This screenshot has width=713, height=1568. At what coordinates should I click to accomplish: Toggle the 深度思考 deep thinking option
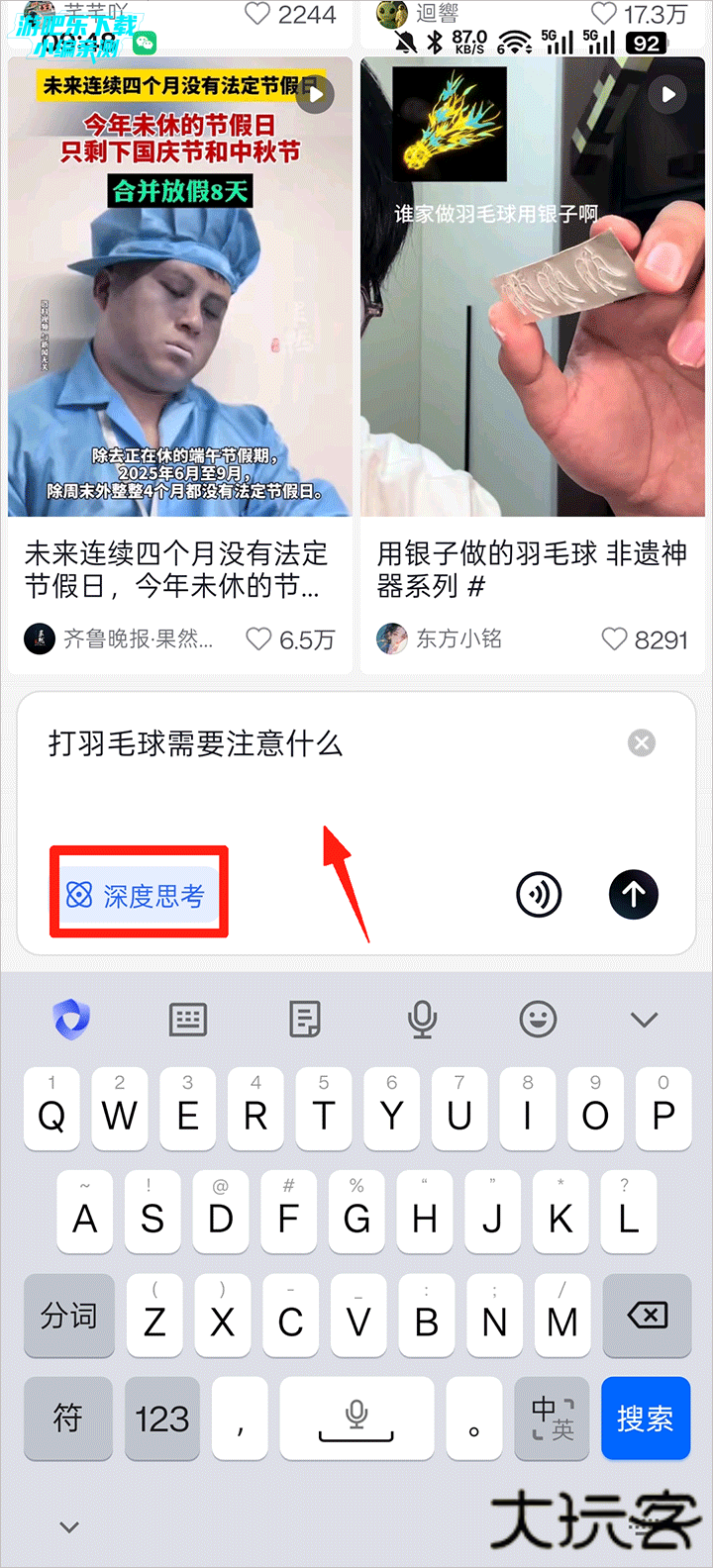coord(136,896)
